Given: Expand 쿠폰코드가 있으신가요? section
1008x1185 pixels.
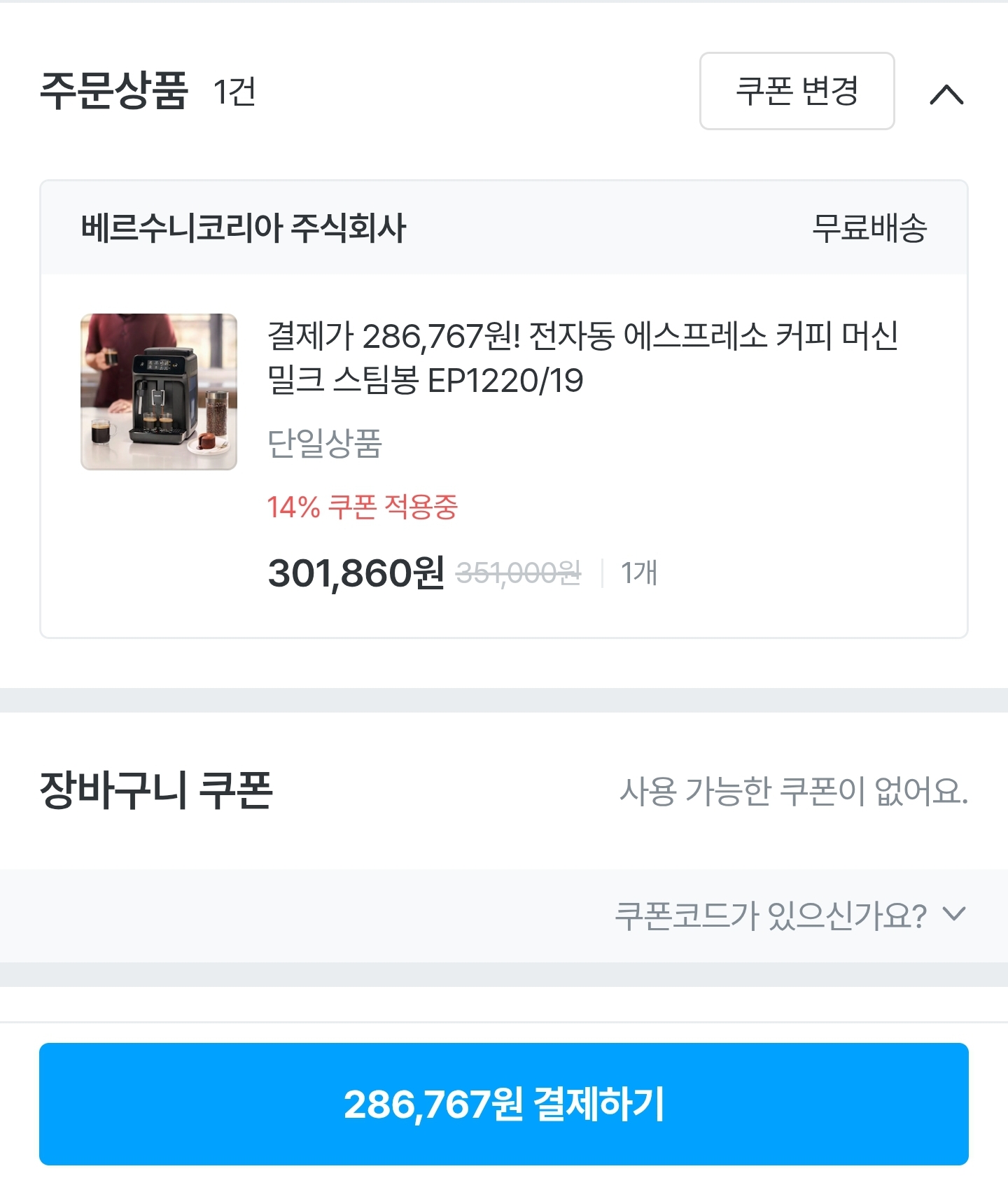Looking at the screenshot, I should click(790, 915).
